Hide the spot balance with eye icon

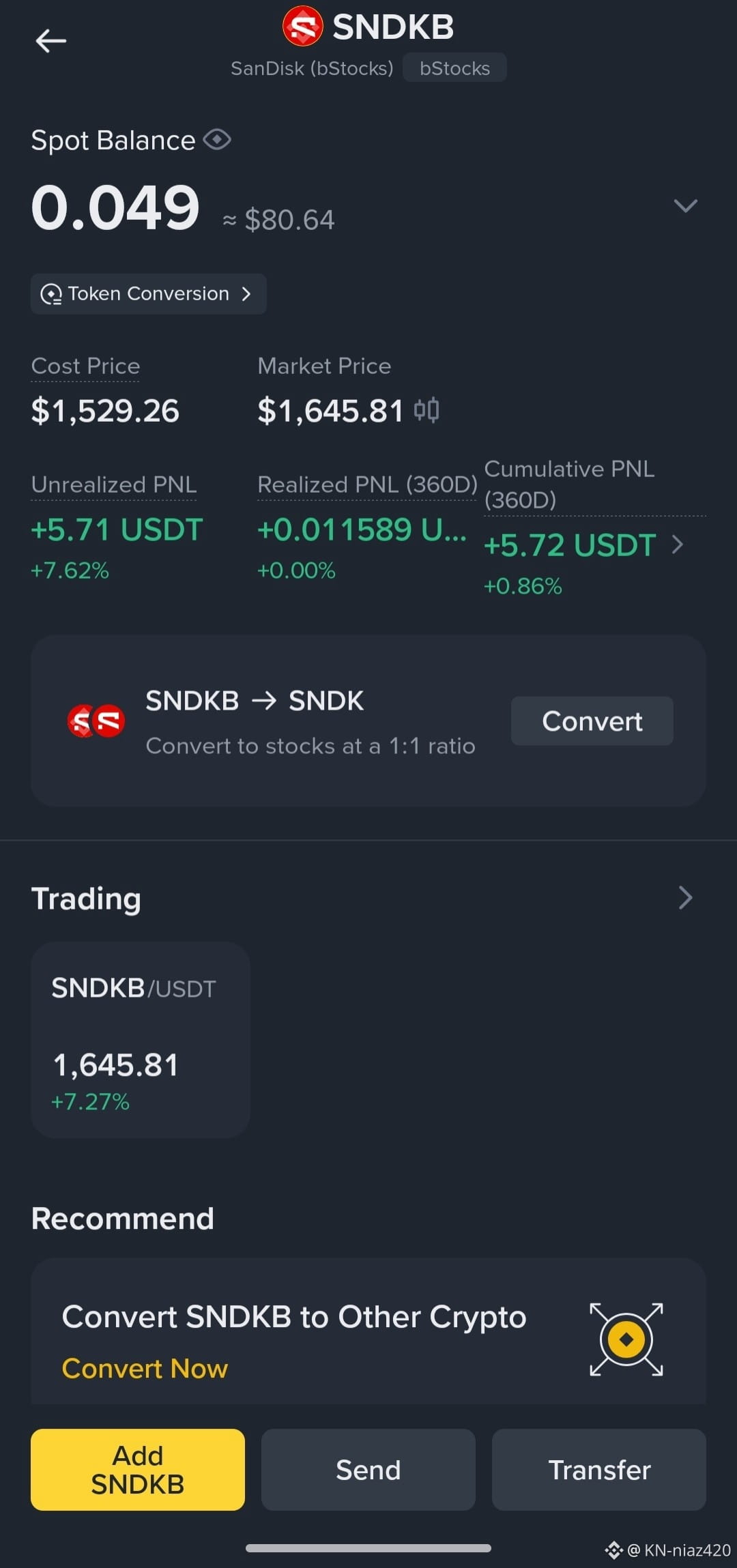click(x=217, y=140)
